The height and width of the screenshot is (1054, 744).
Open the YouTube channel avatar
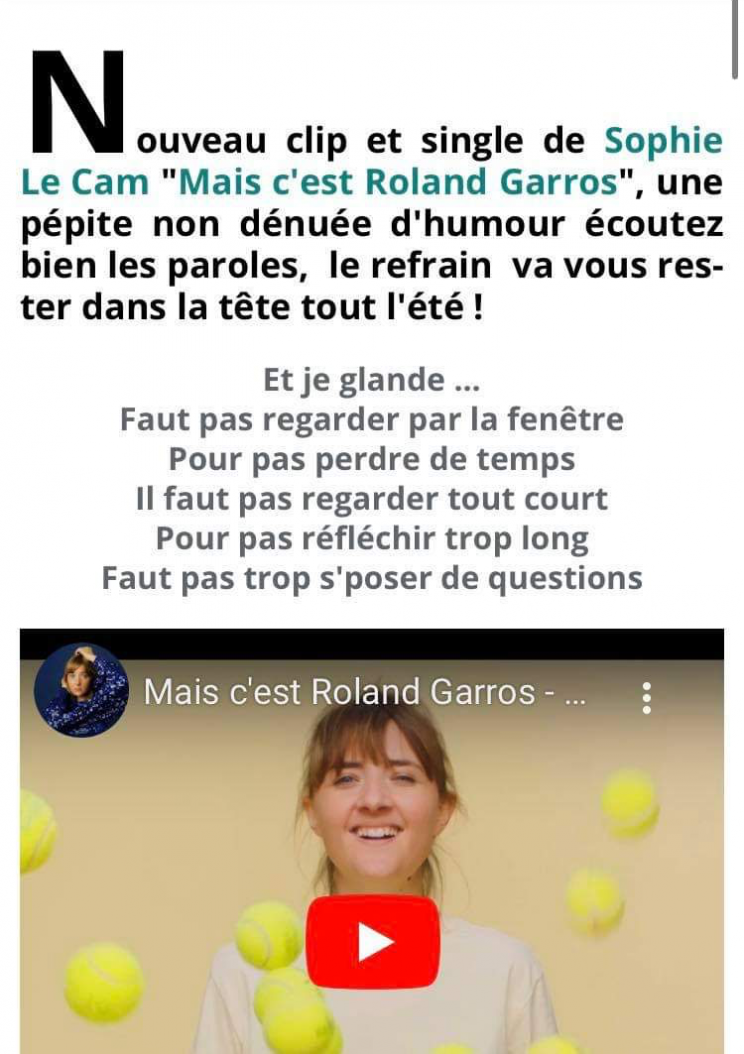81,690
